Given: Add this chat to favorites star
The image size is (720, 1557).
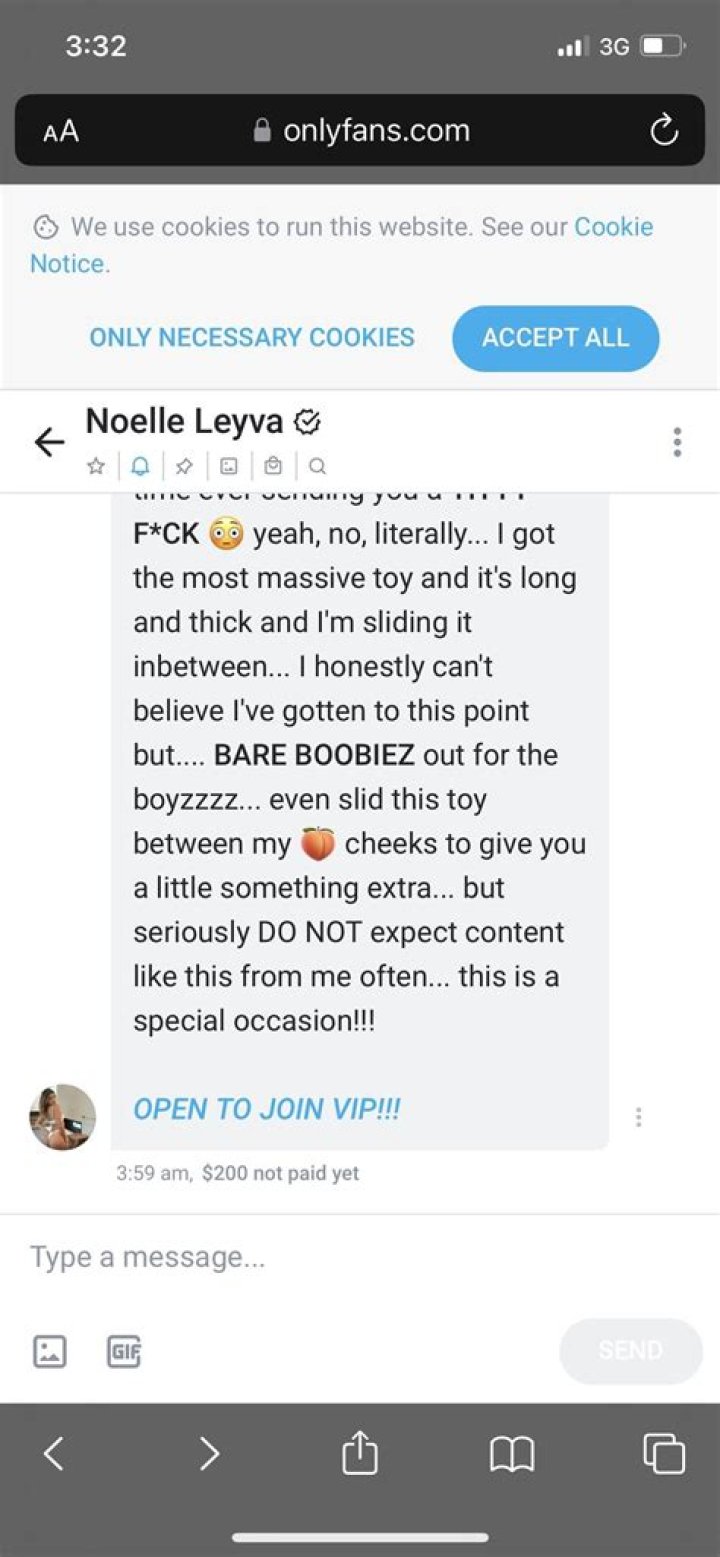Looking at the screenshot, I should [96, 465].
